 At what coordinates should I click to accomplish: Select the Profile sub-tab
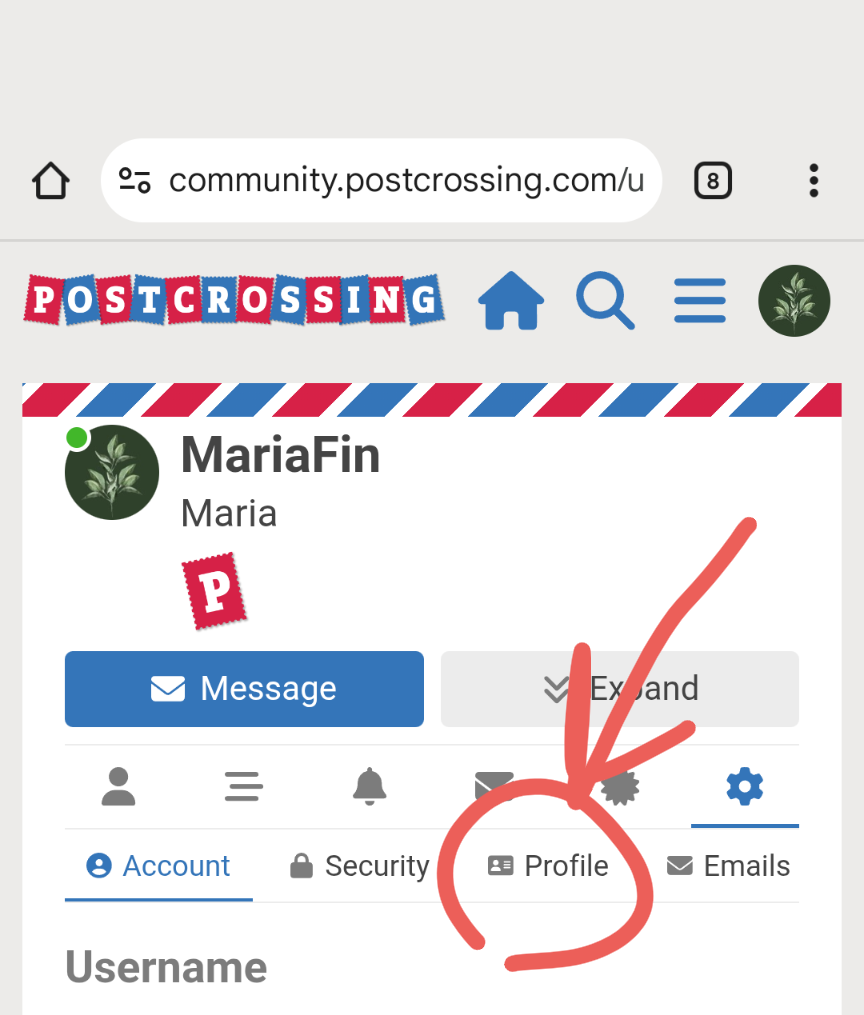[548, 866]
